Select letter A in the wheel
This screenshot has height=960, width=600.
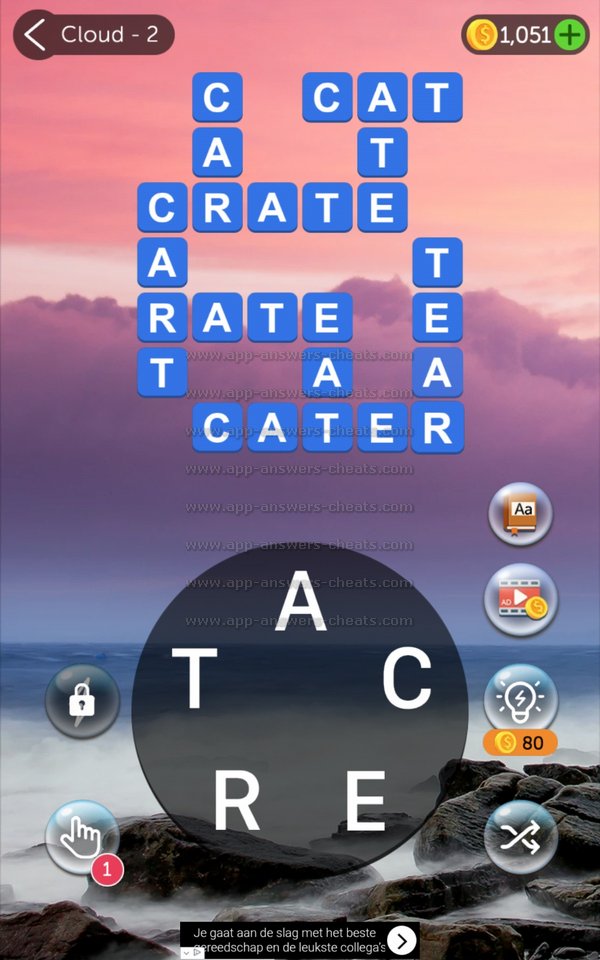[300, 603]
